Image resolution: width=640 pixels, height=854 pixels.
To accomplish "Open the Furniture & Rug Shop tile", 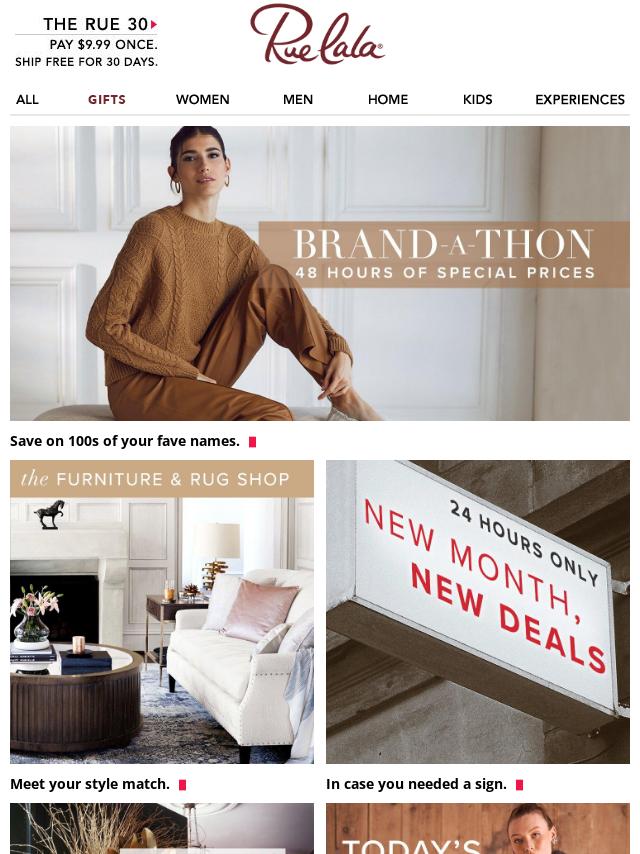I will pyautogui.click(x=162, y=612).
